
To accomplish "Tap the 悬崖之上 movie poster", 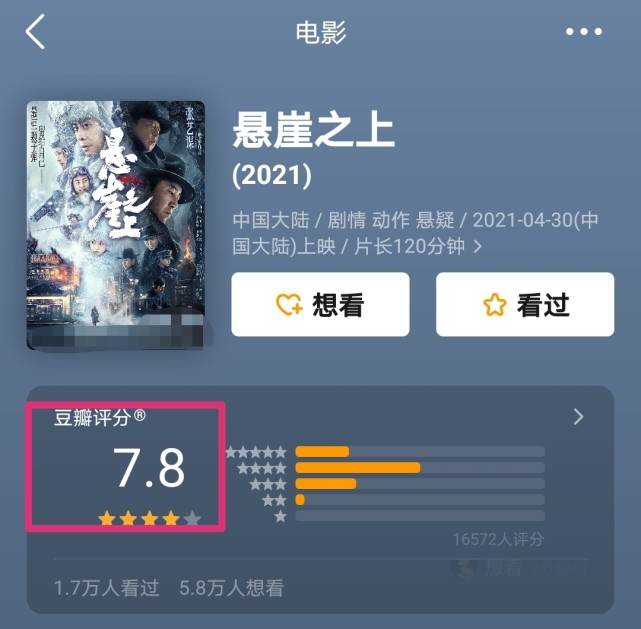I will click(115, 222).
